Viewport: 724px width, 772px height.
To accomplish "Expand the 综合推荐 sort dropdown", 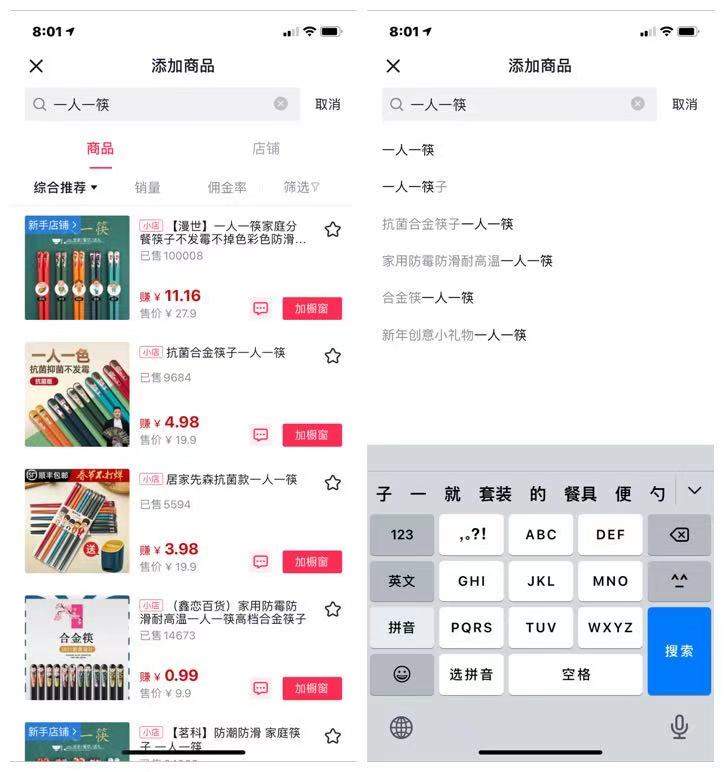I will point(66,187).
